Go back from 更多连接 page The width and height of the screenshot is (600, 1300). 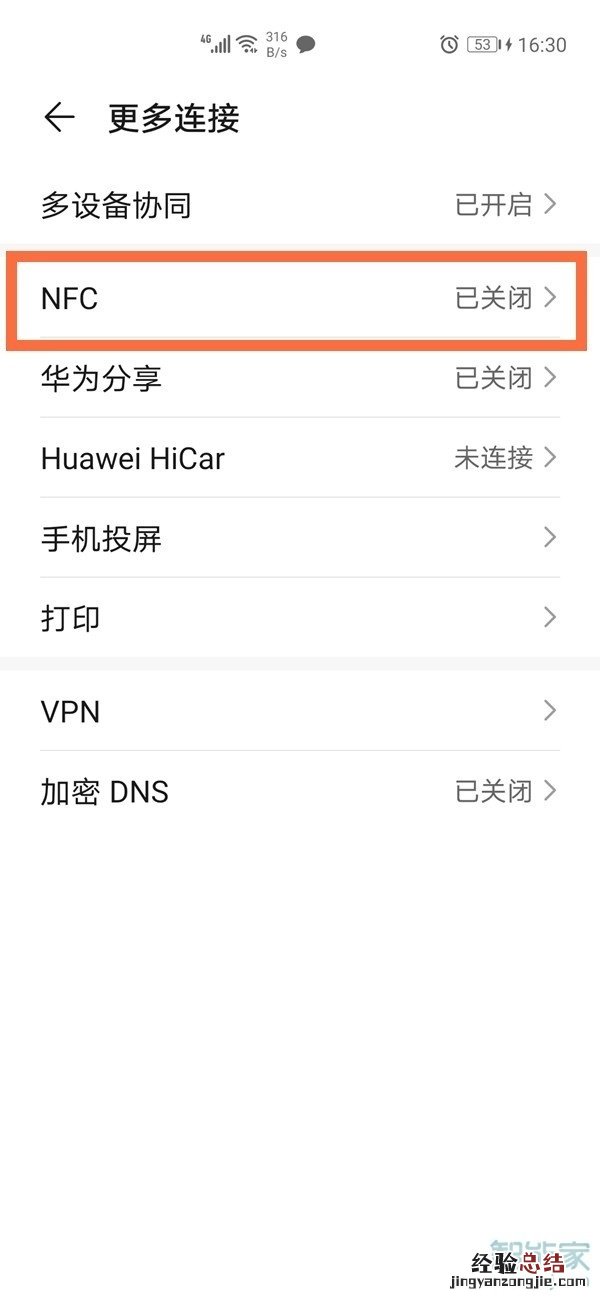pyautogui.click(x=60, y=118)
